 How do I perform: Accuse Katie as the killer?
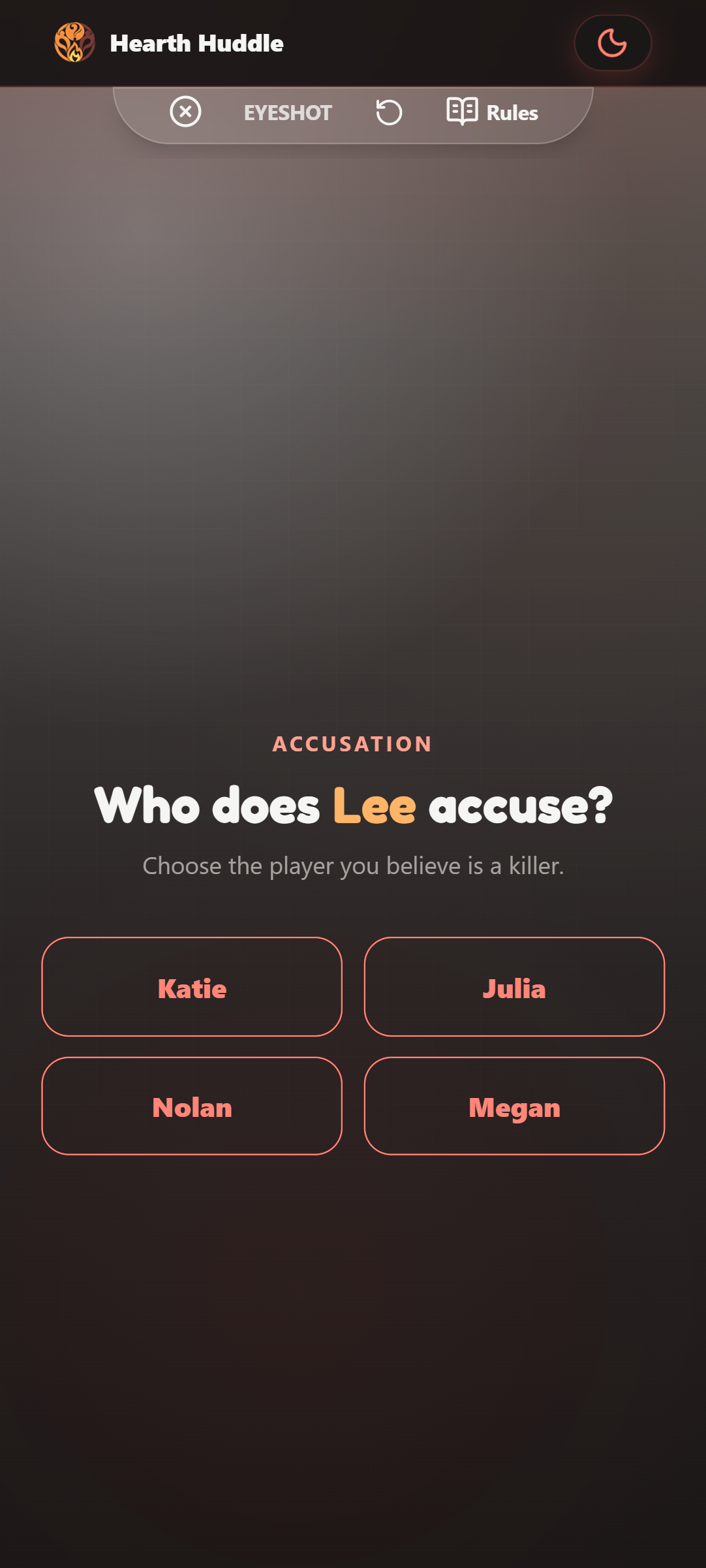[x=192, y=986]
